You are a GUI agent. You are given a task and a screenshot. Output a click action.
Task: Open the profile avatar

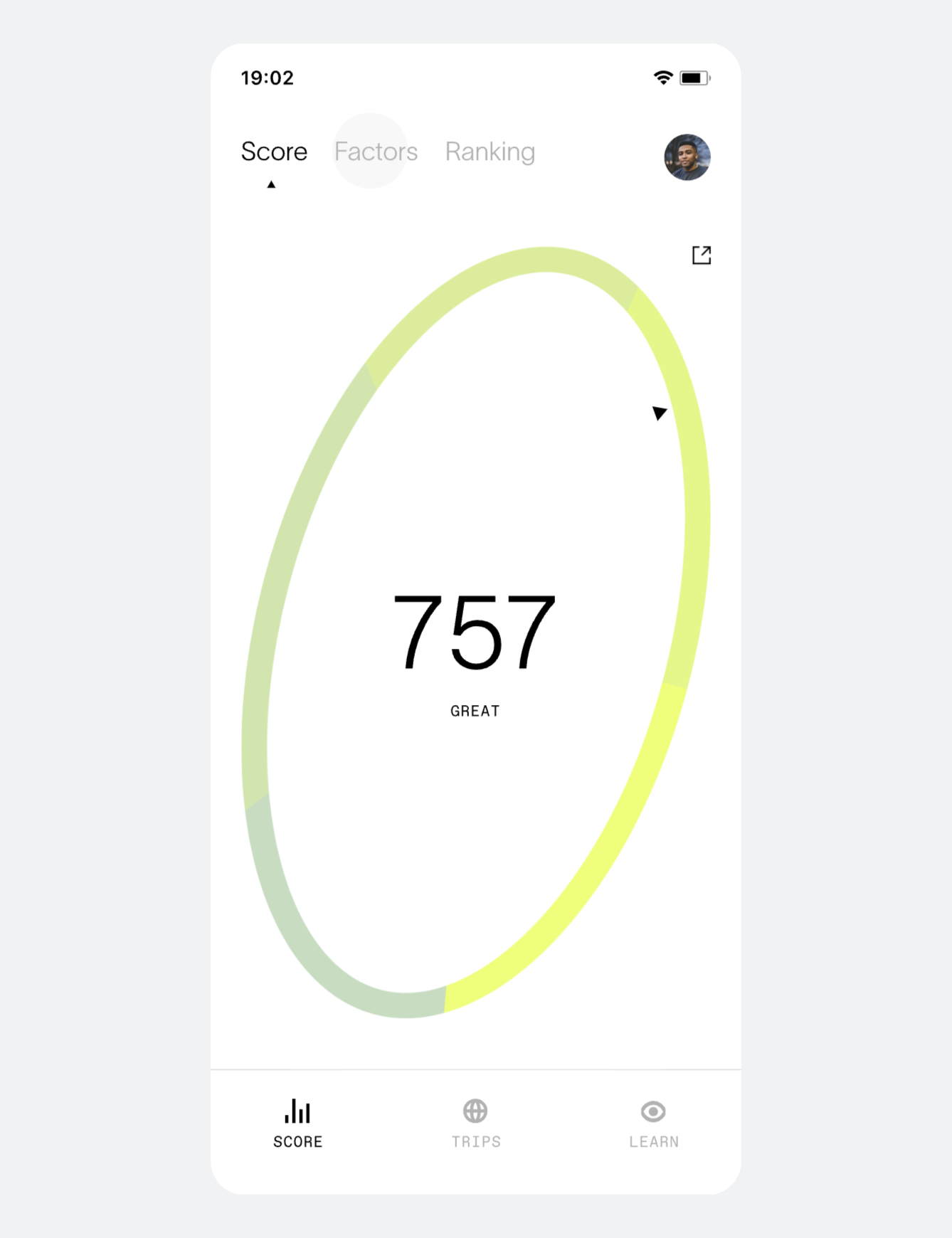click(x=687, y=157)
